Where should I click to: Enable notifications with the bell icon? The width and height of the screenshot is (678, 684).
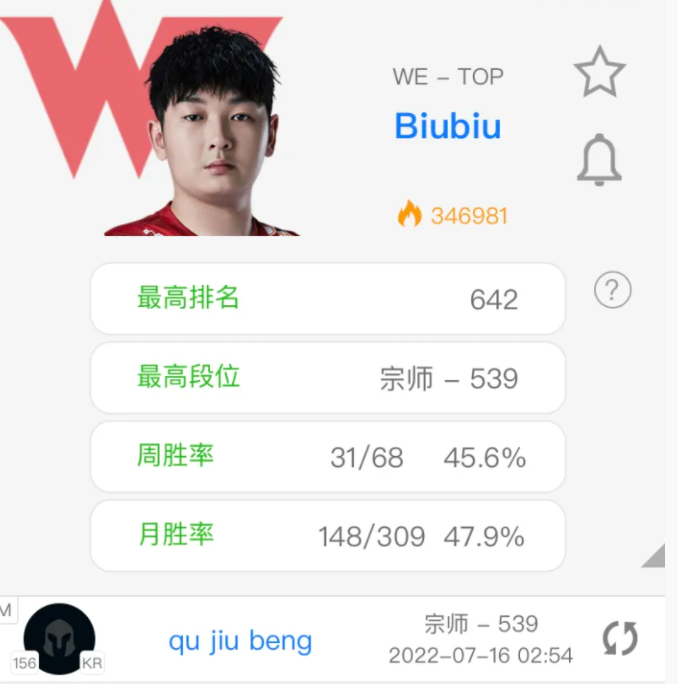point(599,159)
